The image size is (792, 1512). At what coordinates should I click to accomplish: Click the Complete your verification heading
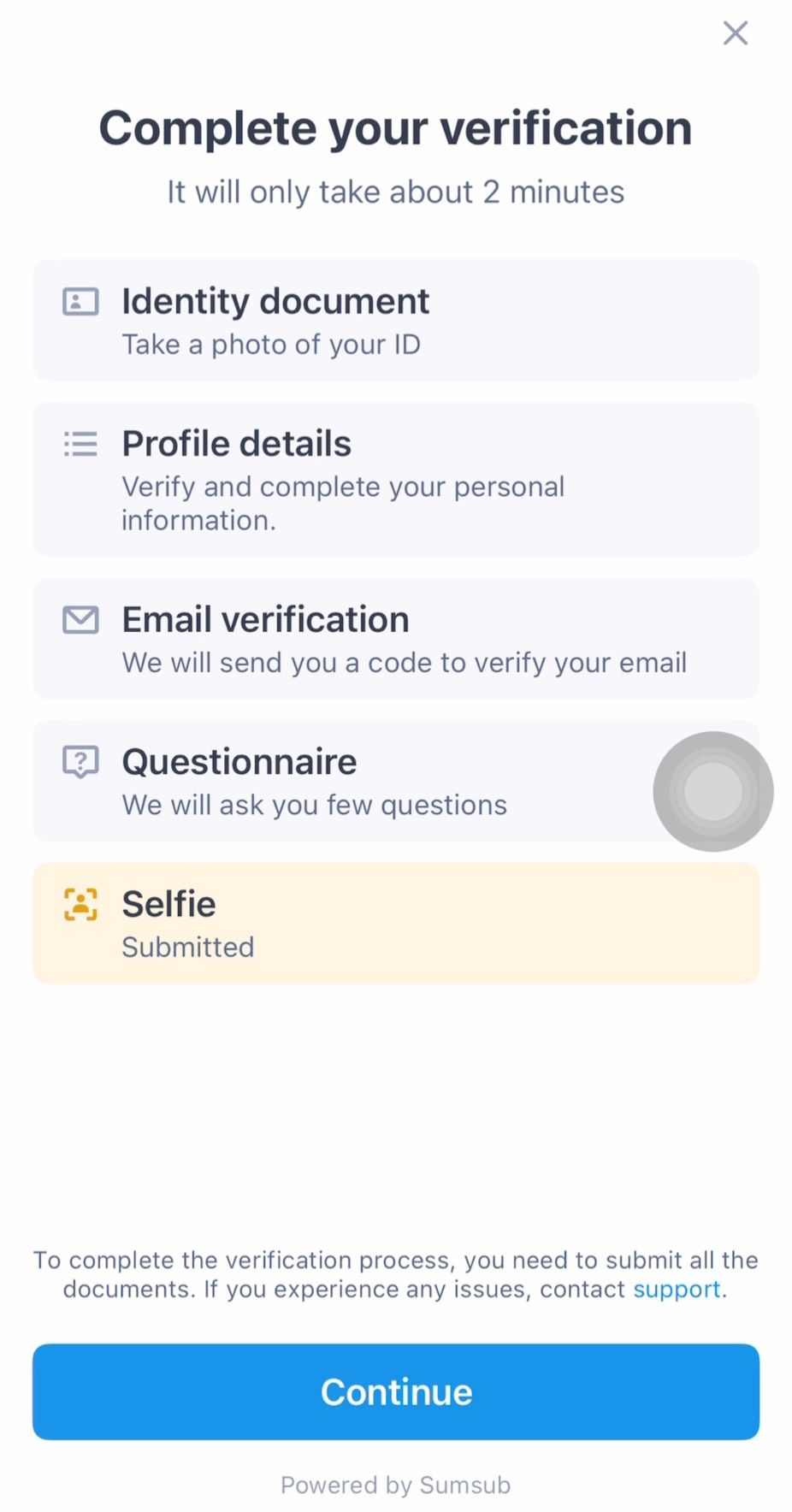[x=395, y=127]
